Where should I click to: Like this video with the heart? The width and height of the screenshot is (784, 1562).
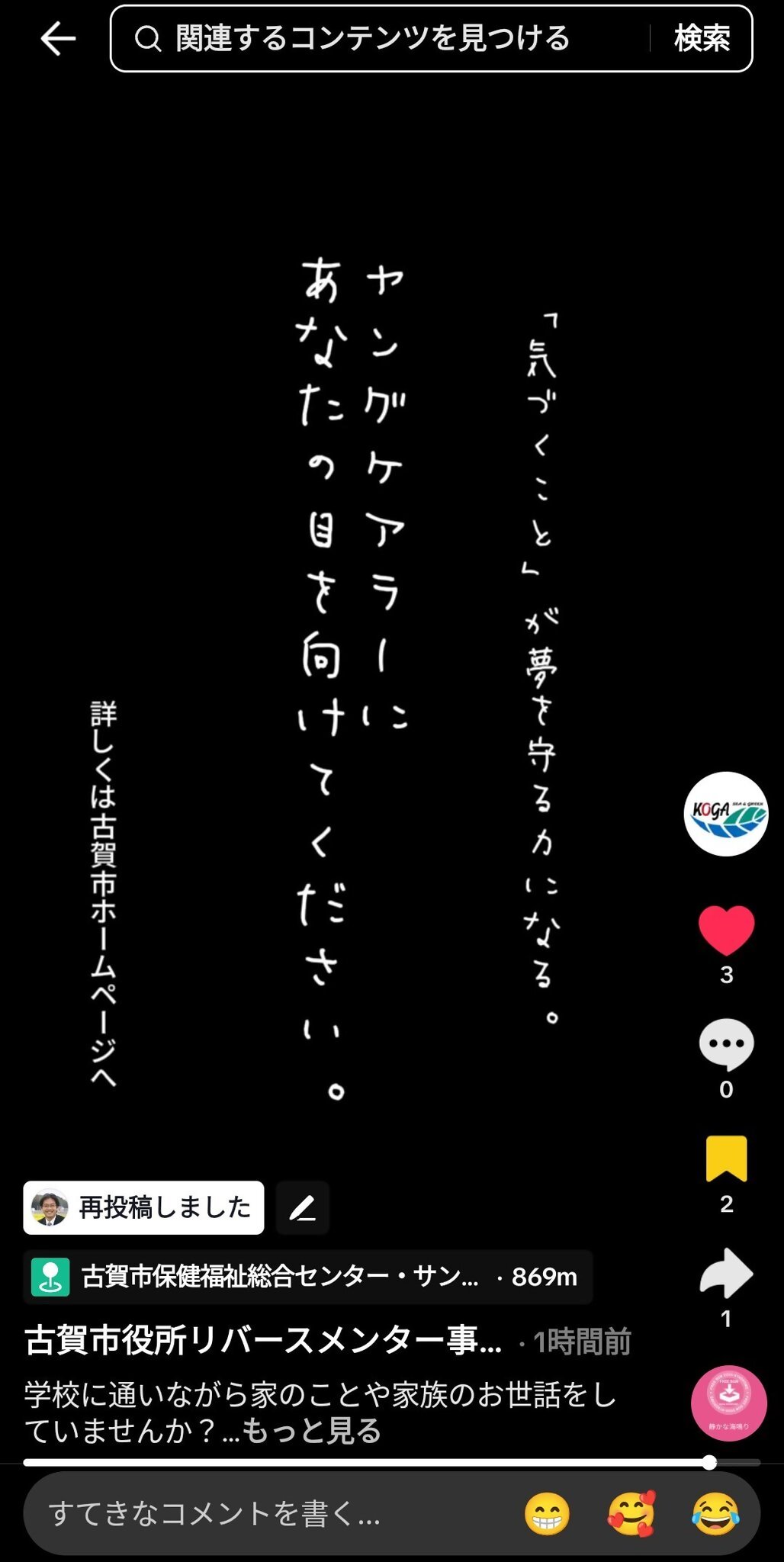726,930
